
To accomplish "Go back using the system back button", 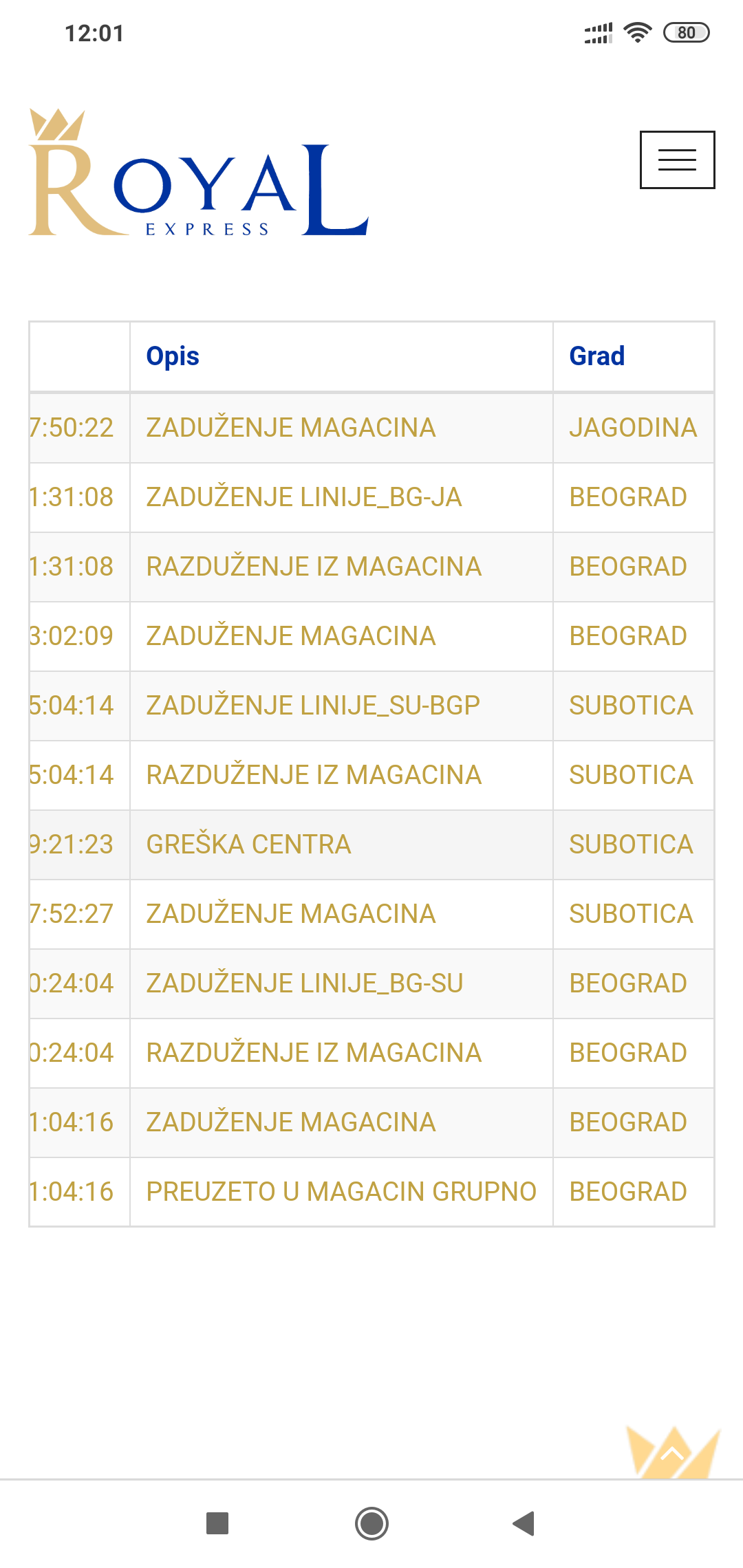I will click(524, 1523).
